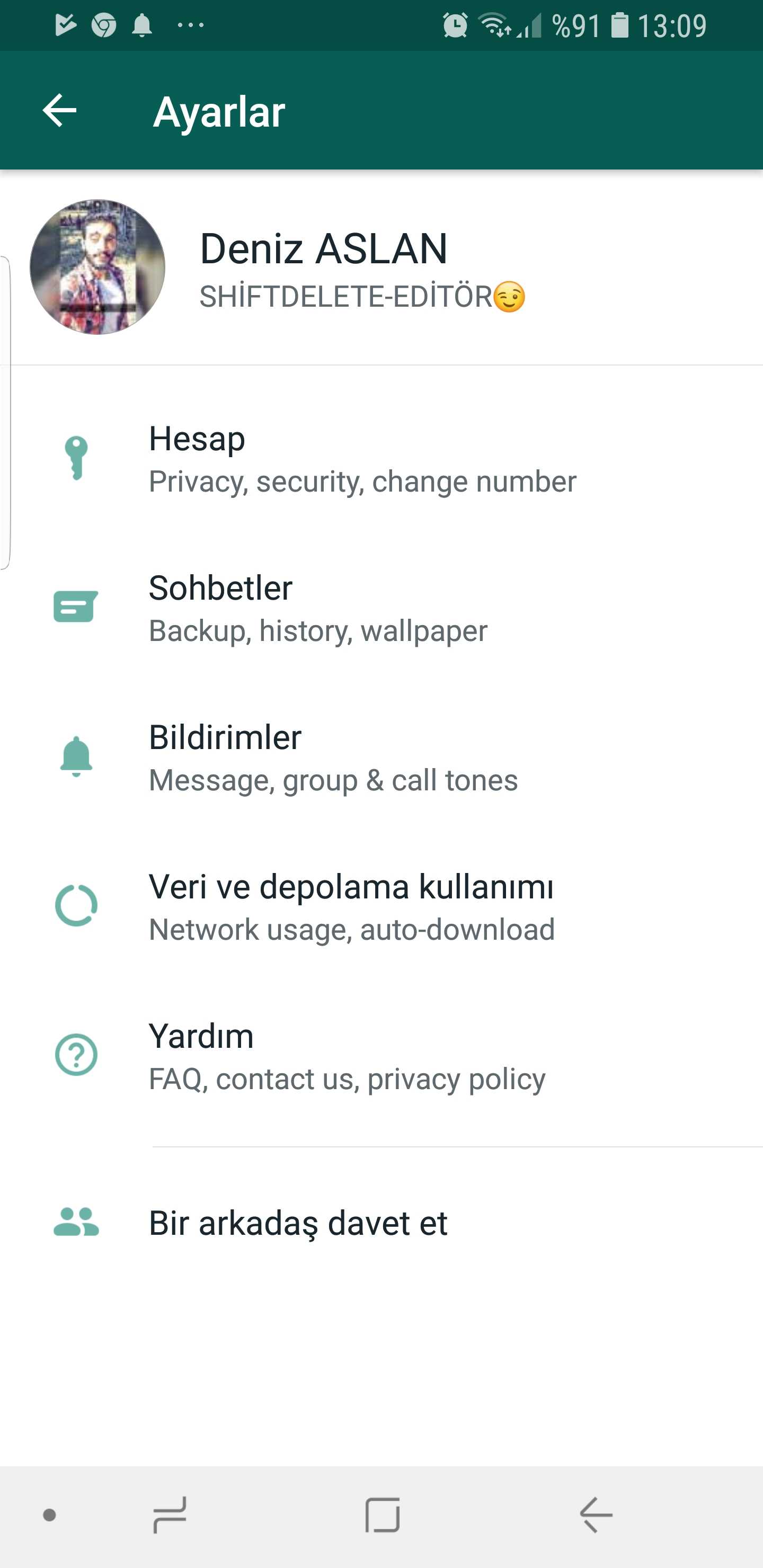Open Veri ve depolama kullanımı

381,907
